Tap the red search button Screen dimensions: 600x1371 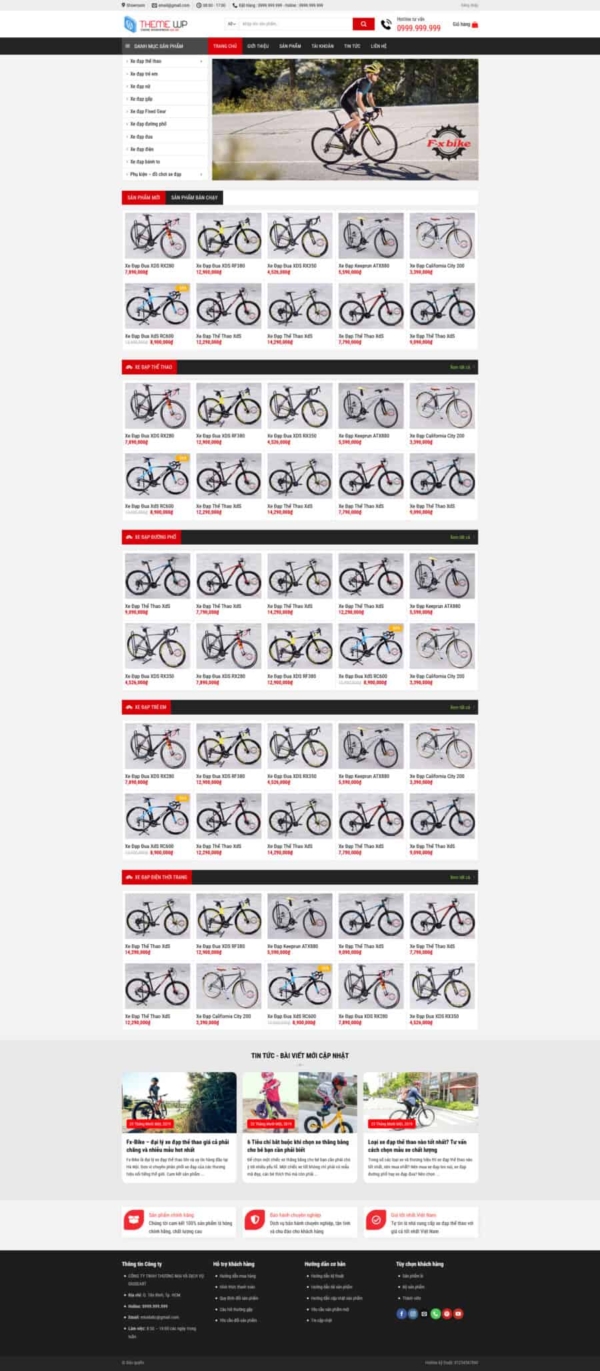(x=363, y=24)
